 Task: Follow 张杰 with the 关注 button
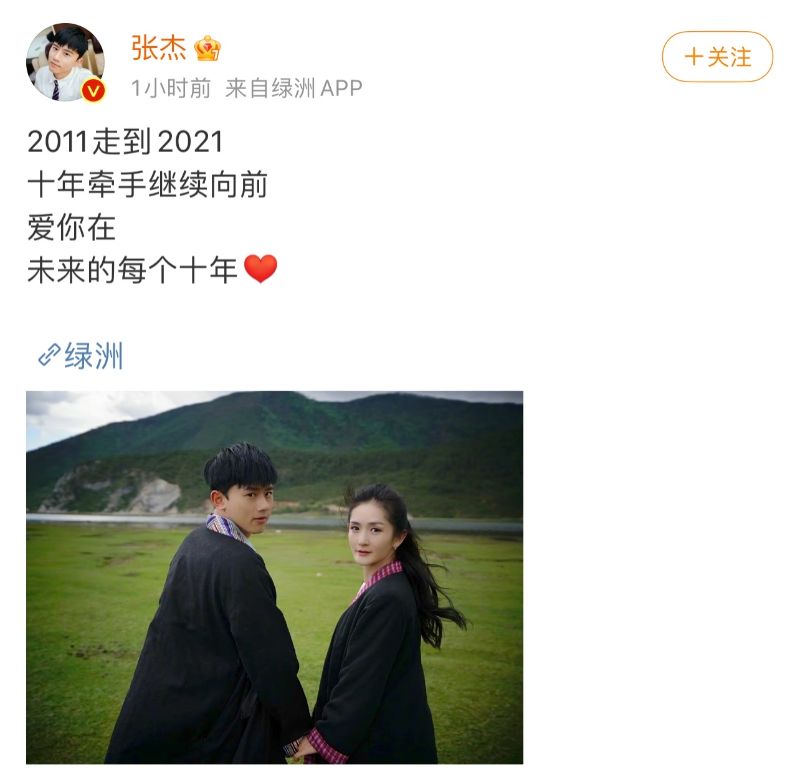click(717, 57)
